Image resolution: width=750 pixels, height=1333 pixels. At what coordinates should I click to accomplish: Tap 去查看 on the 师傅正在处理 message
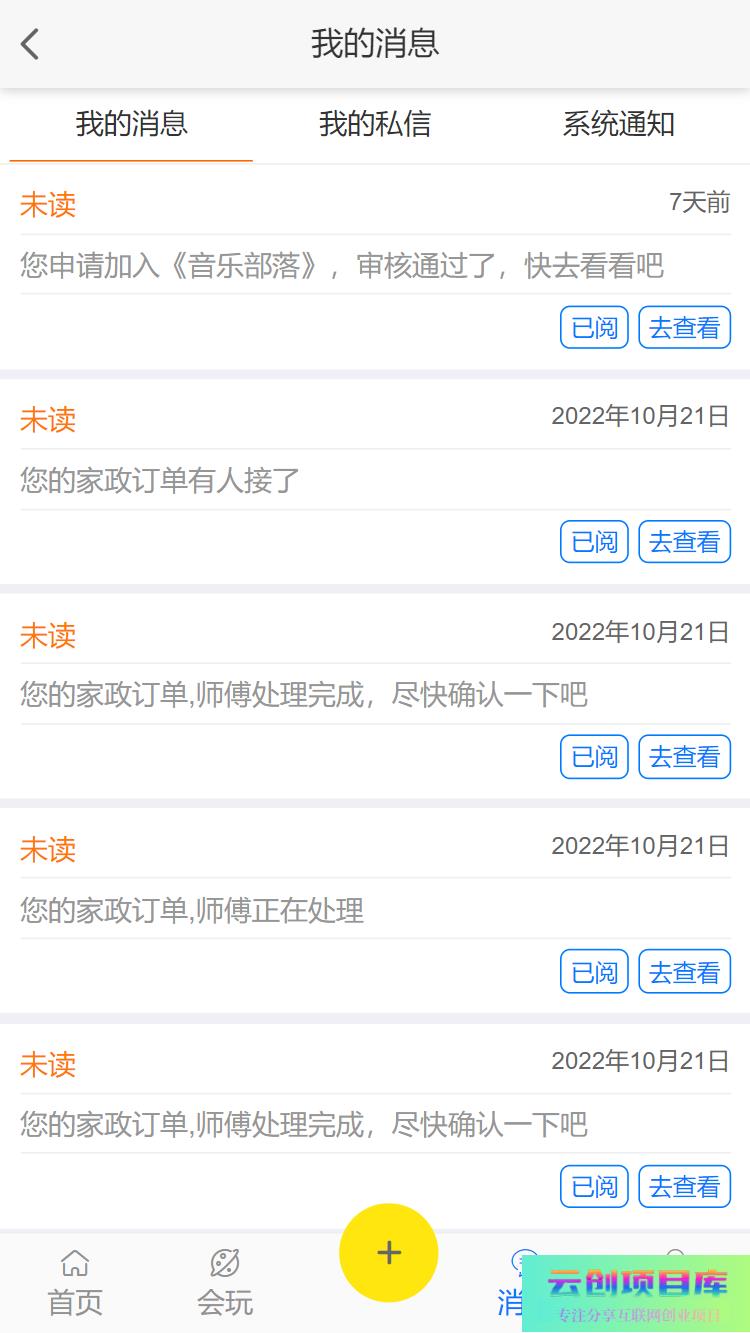click(x=685, y=972)
